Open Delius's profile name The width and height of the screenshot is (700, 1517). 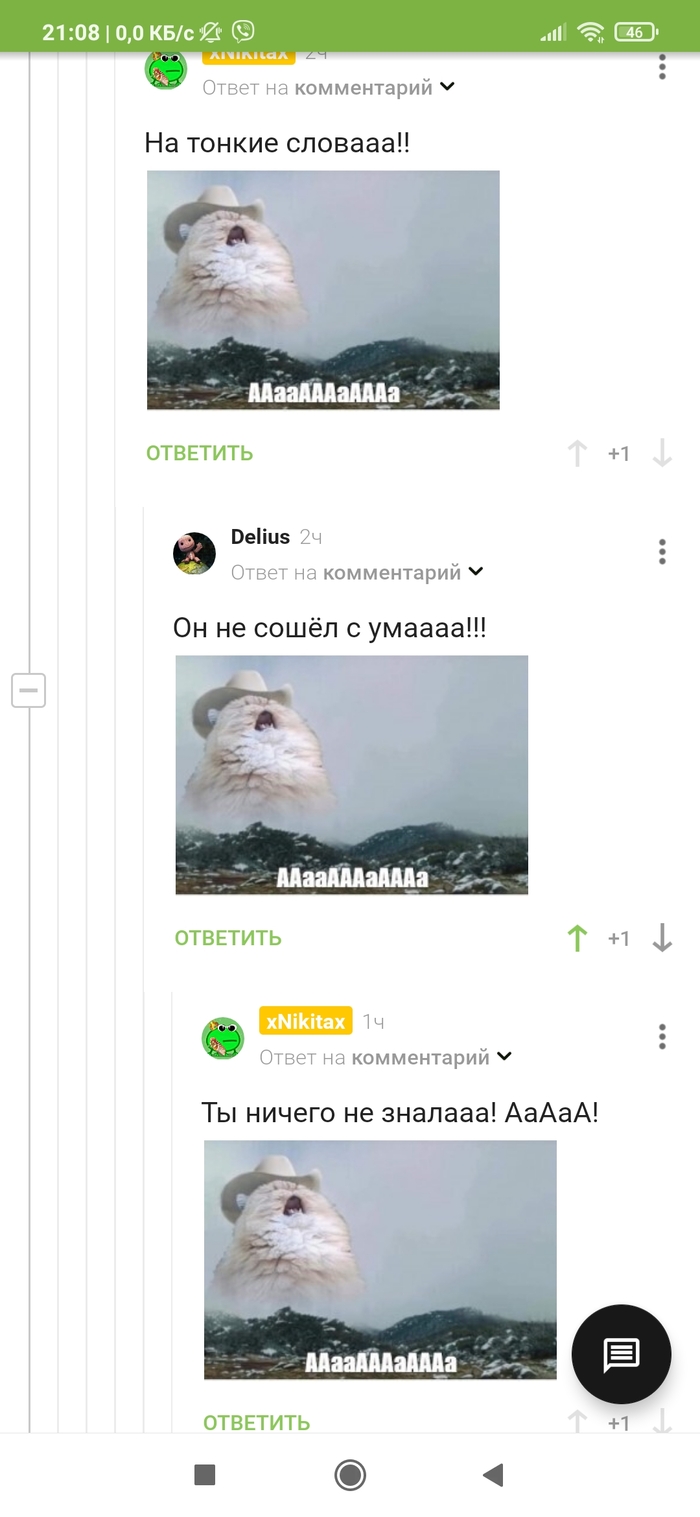click(260, 537)
